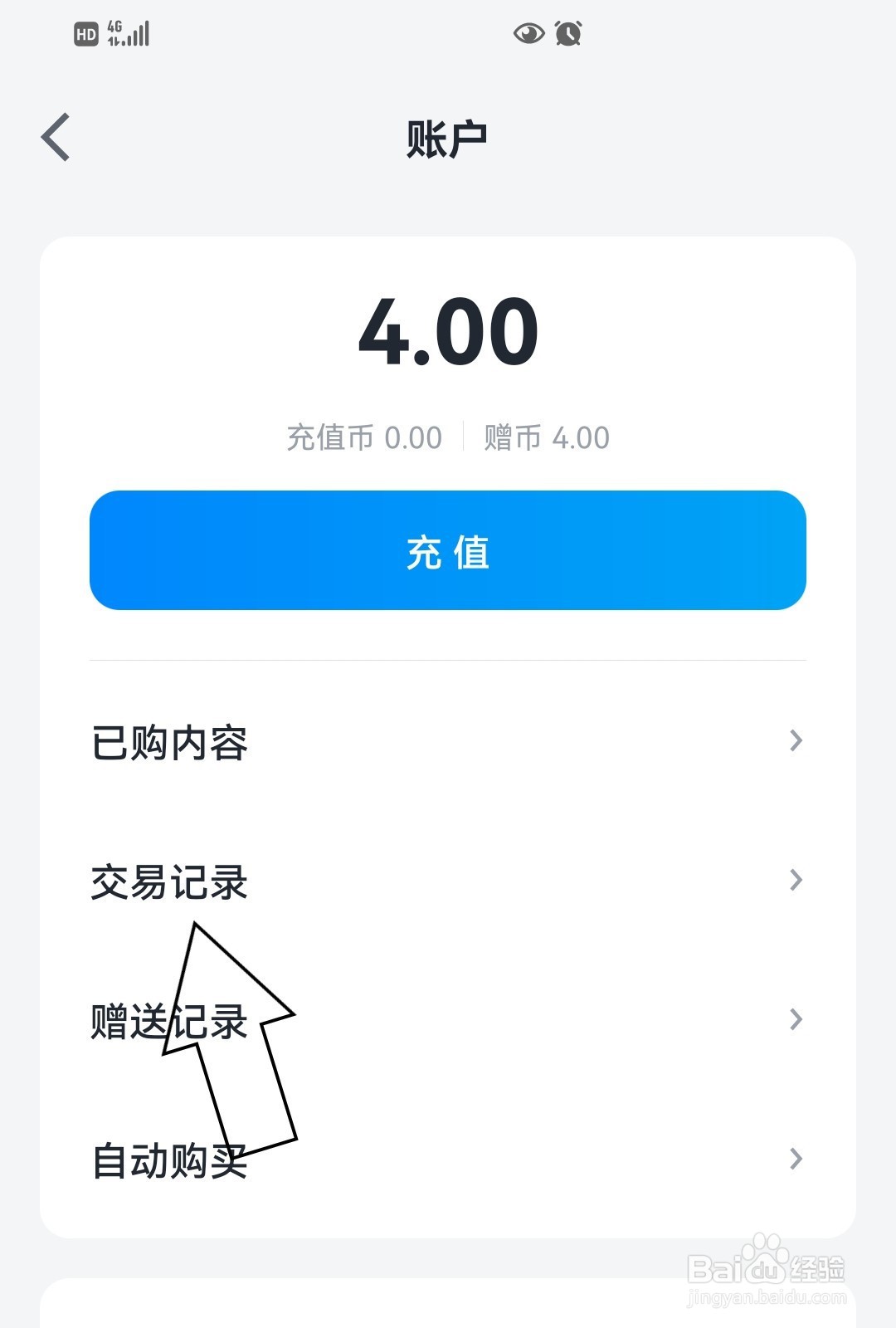This screenshot has width=896, height=1328.
Task: Go back from the 账户 page
Action: pos(56,138)
